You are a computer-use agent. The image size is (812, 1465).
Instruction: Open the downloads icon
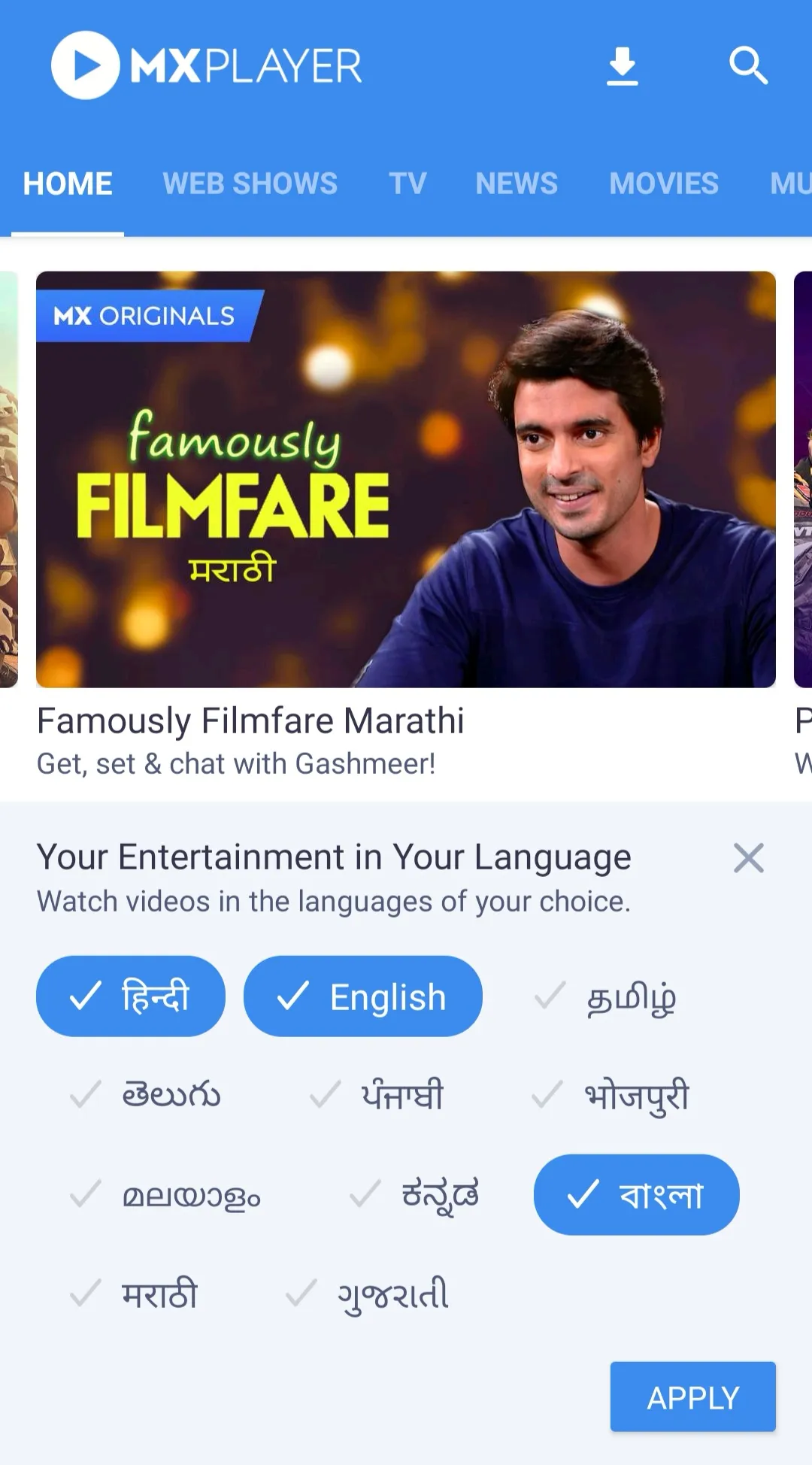(x=622, y=66)
